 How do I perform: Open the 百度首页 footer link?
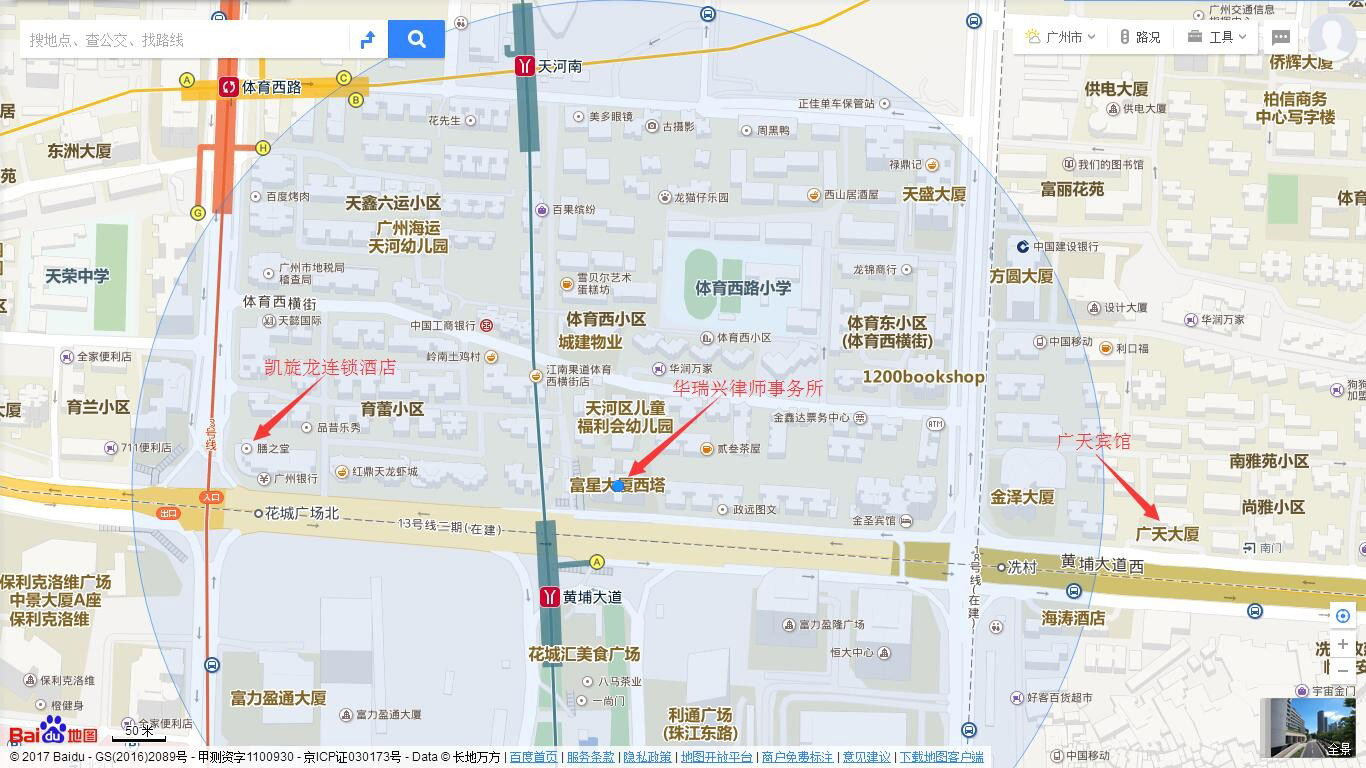point(533,757)
